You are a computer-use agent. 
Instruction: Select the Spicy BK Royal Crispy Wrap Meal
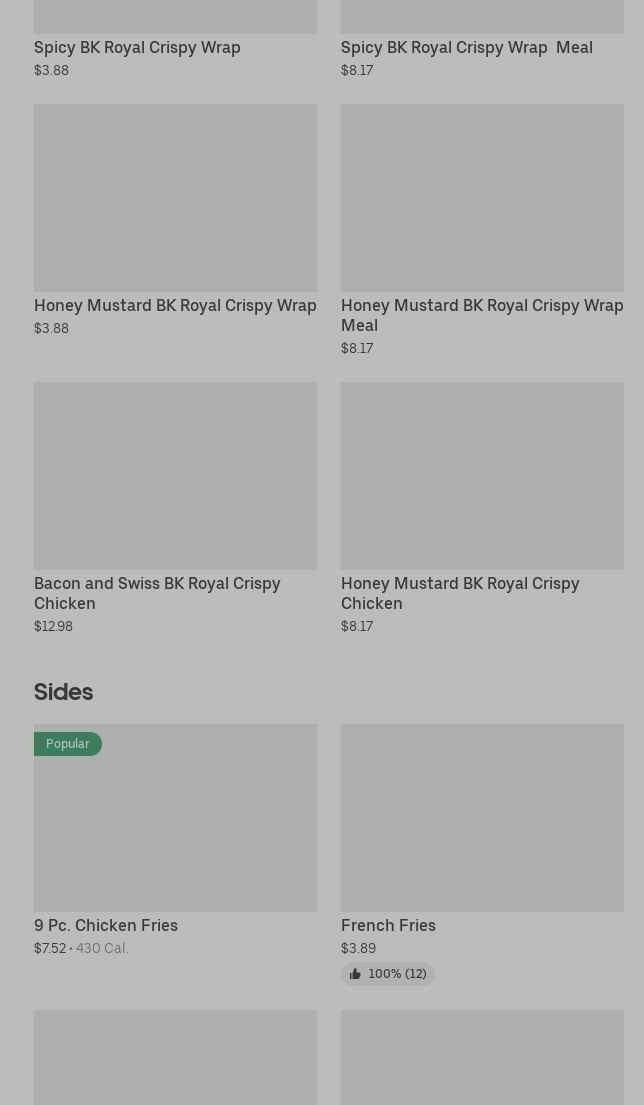tap(466, 47)
